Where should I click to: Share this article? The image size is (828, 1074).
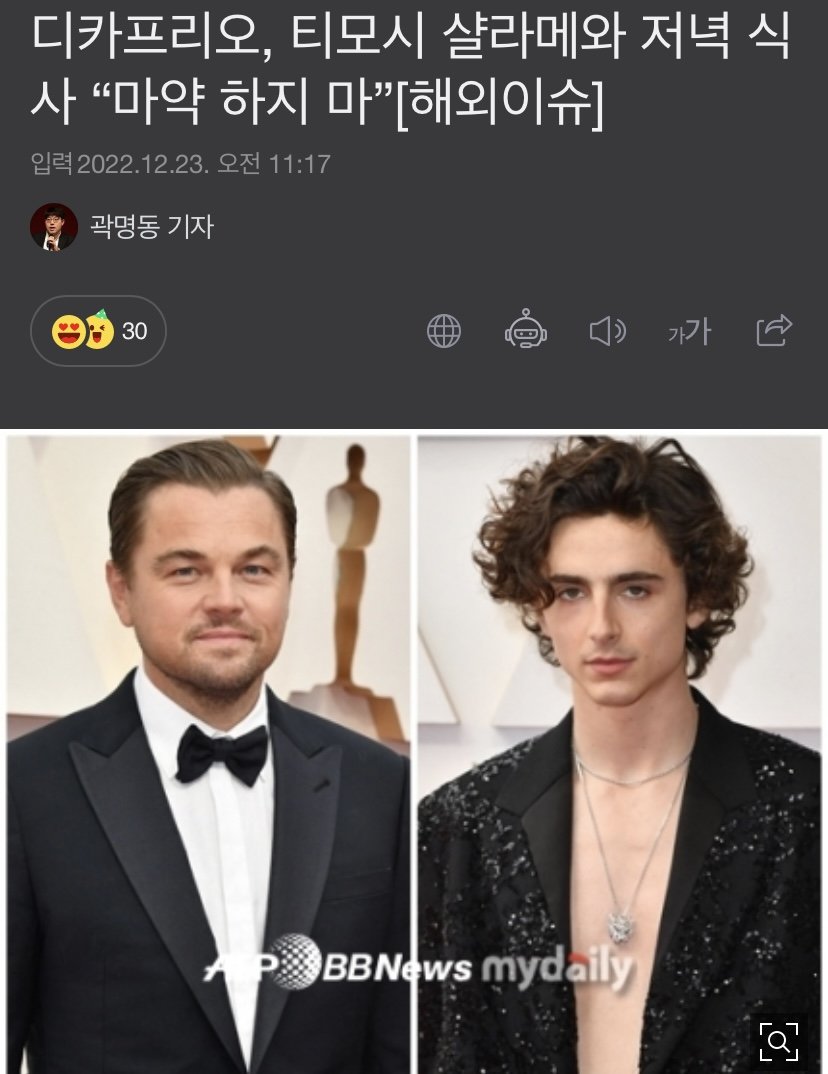click(774, 330)
